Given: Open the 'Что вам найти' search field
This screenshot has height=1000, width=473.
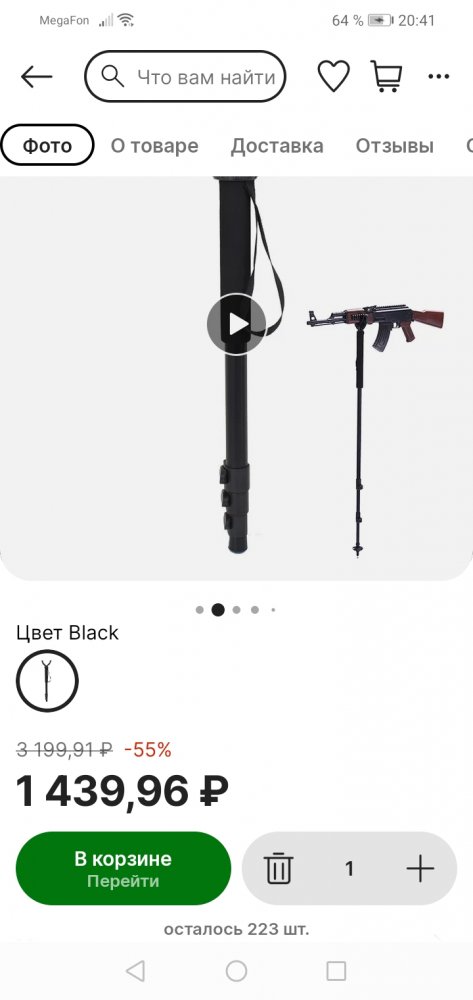Looking at the screenshot, I should click(185, 77).
